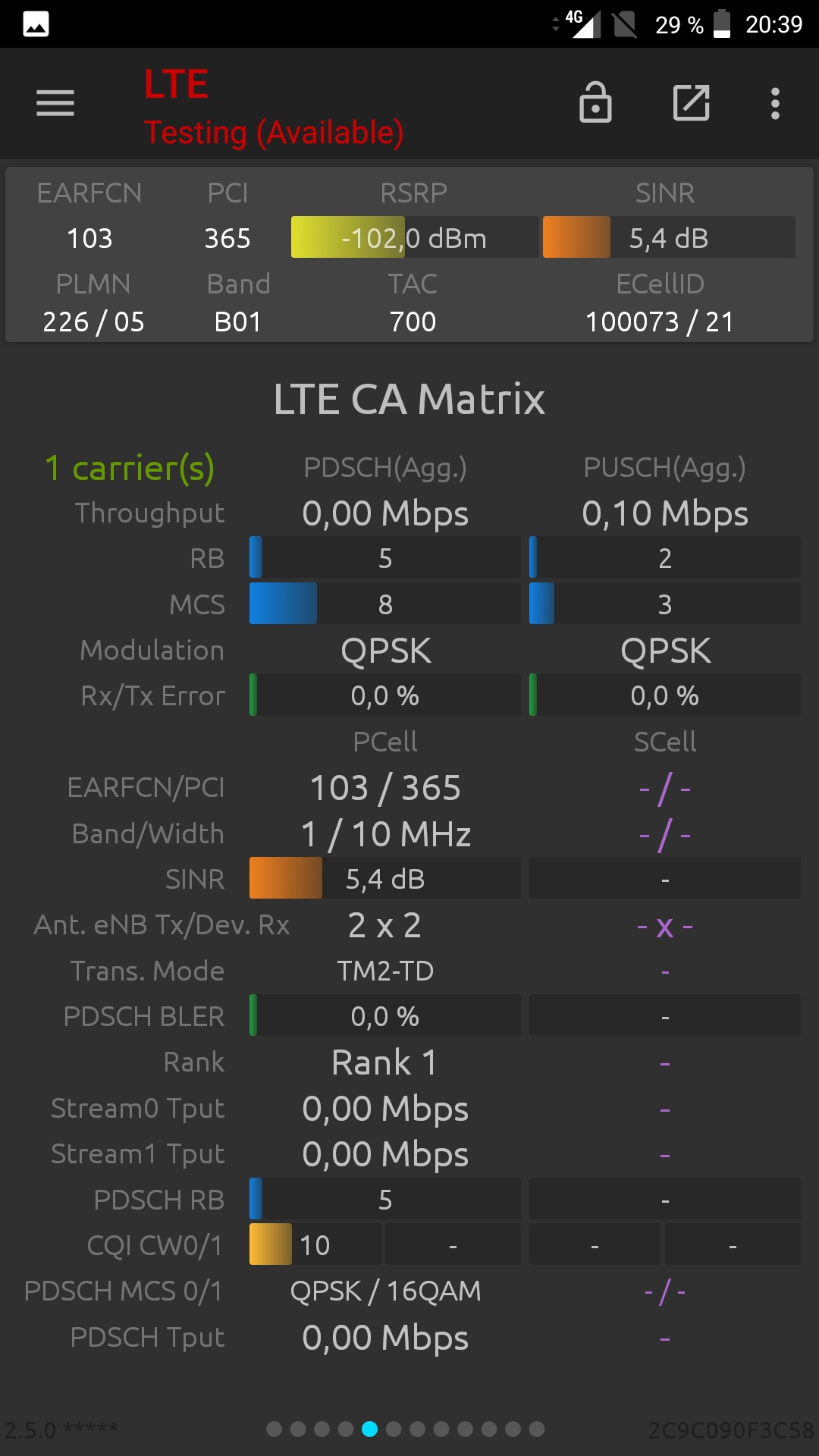Open the serving cell info card
Screen dimensions: 819x1456
coord(409,255)
